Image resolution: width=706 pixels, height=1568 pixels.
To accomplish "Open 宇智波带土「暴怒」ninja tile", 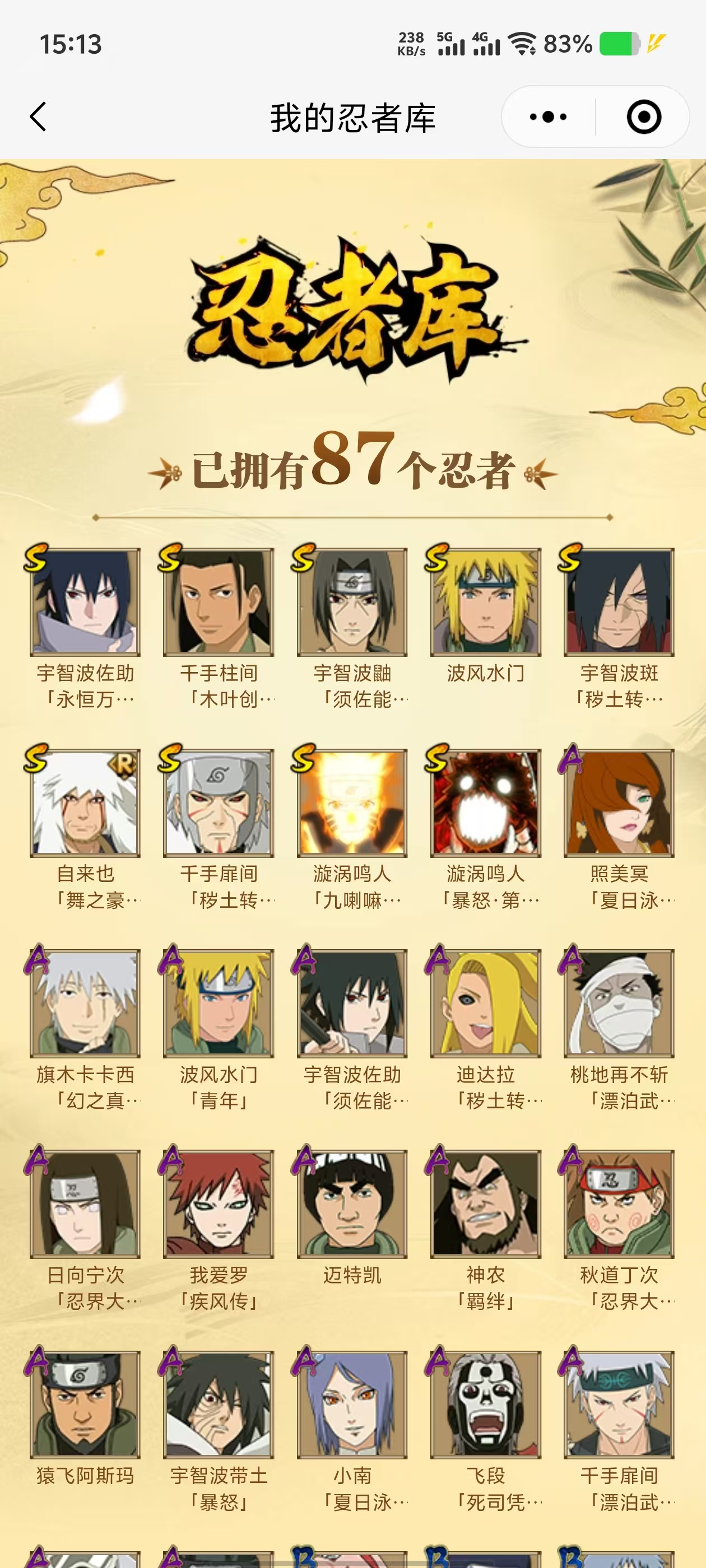I will pos(218,1404).
